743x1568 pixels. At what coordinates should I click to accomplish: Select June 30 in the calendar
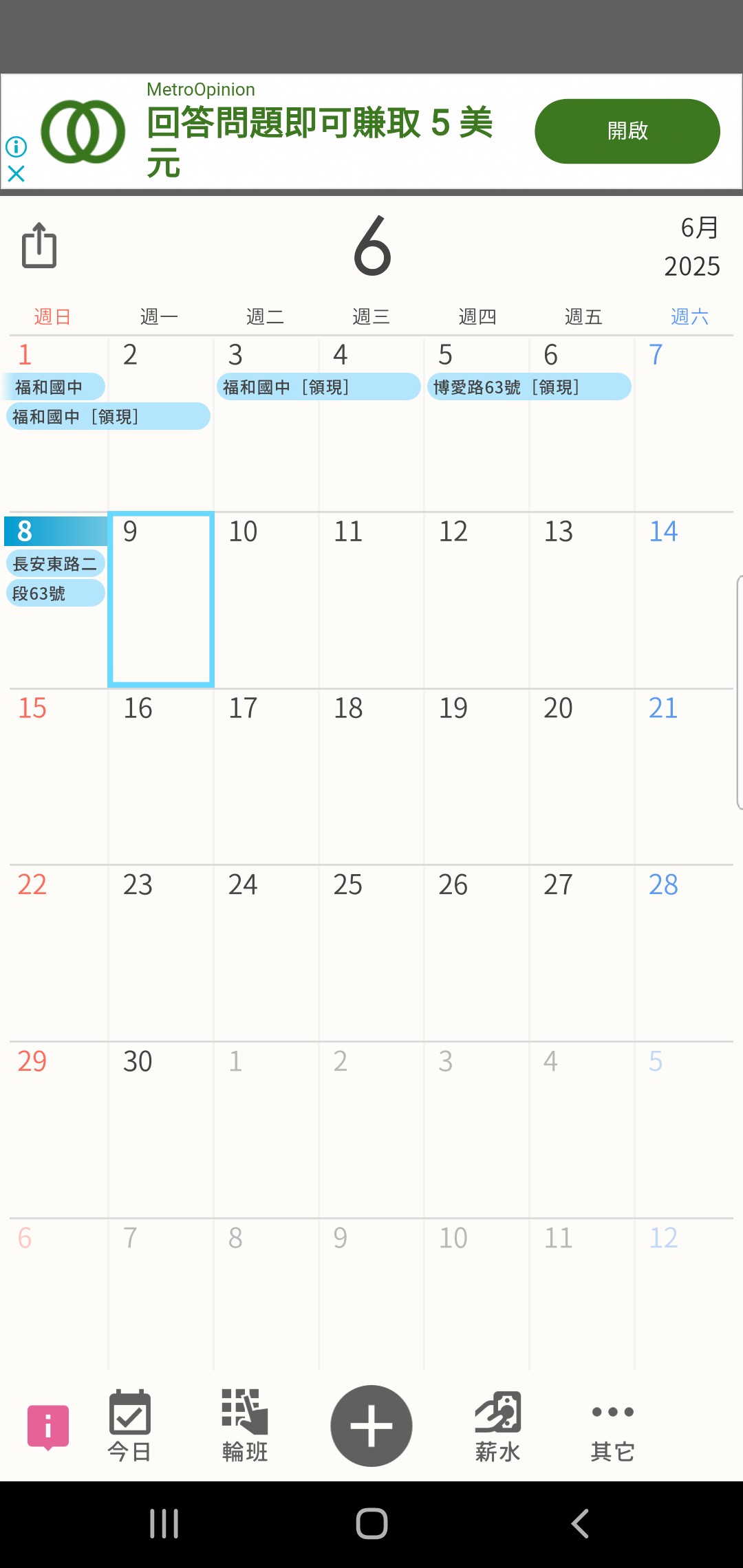tap(160, 1129)
